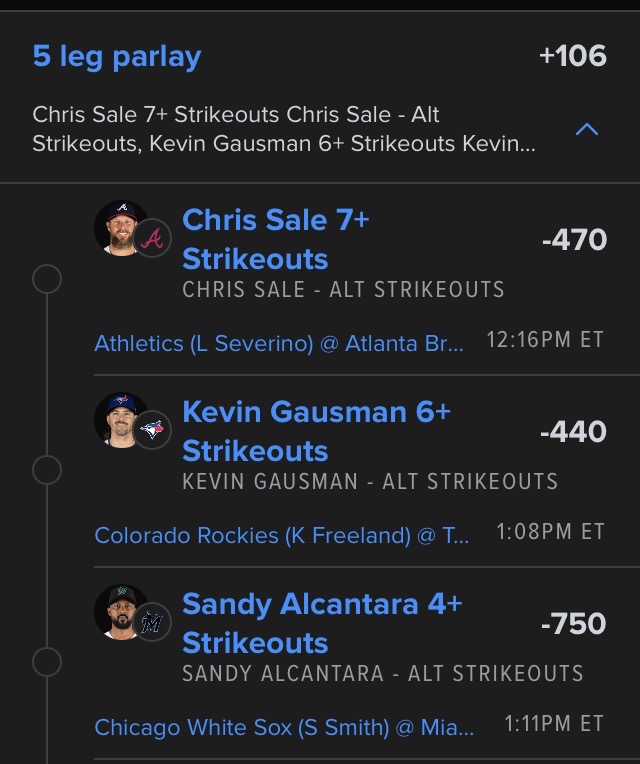Viewport: 640px width, 764px height.
Task: Open the Chris Sale 7+ Strikeouts selection
Action: [x=276, y=239]
